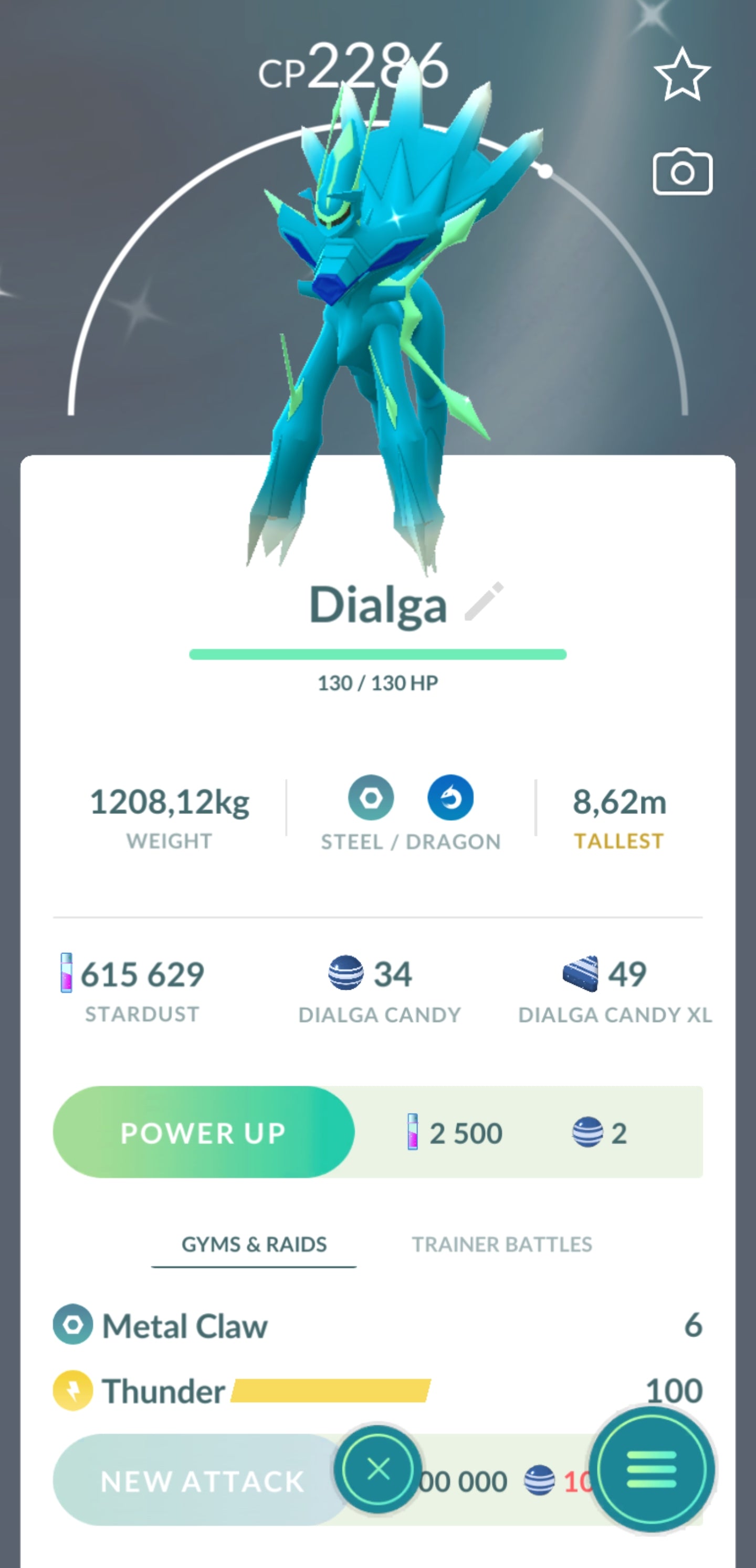View Metal Claw fast attack details
756x1568 pixels.
[x=185, y=1326]
